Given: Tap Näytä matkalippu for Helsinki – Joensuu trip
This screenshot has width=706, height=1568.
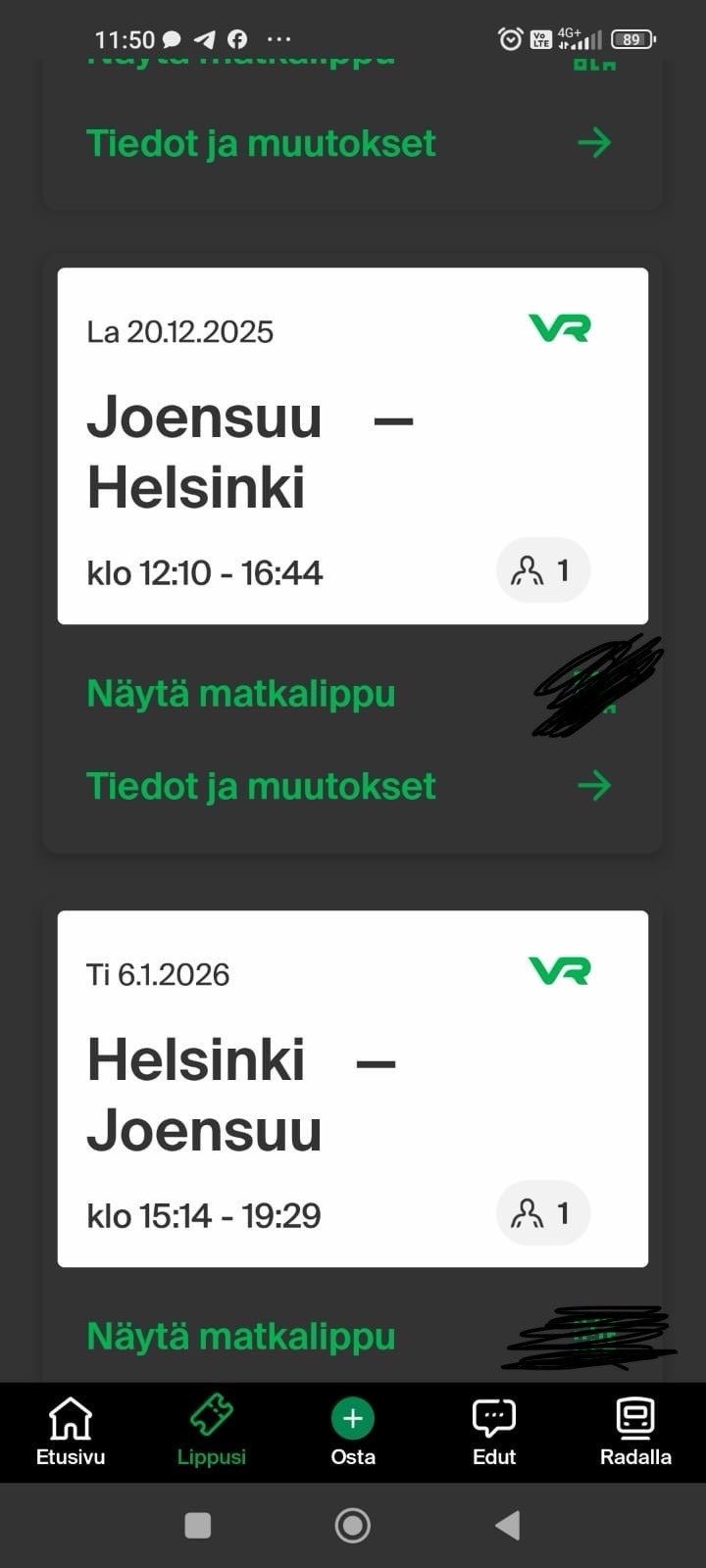Looking at the screenshot, I should click(241, 1337).
